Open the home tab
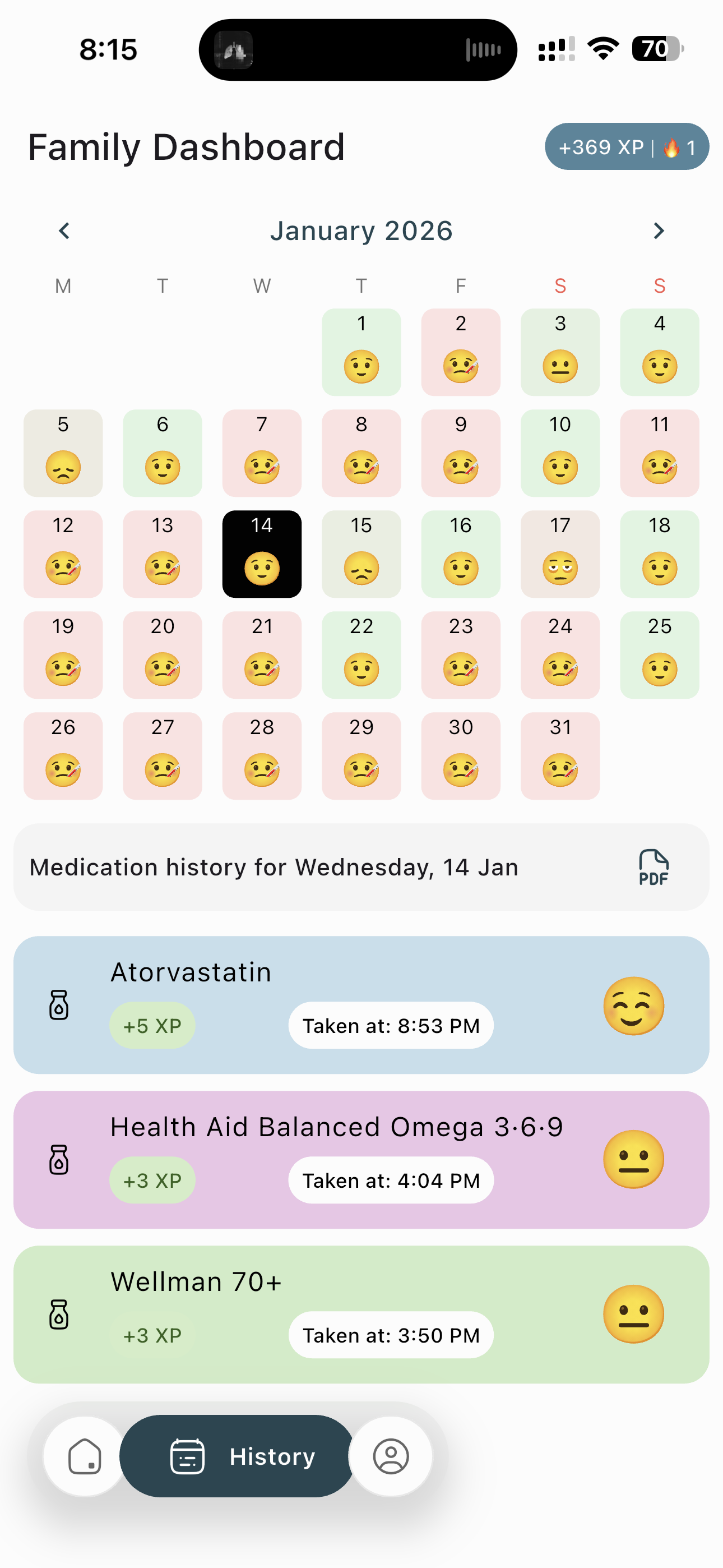 [x=85, y=1456]
